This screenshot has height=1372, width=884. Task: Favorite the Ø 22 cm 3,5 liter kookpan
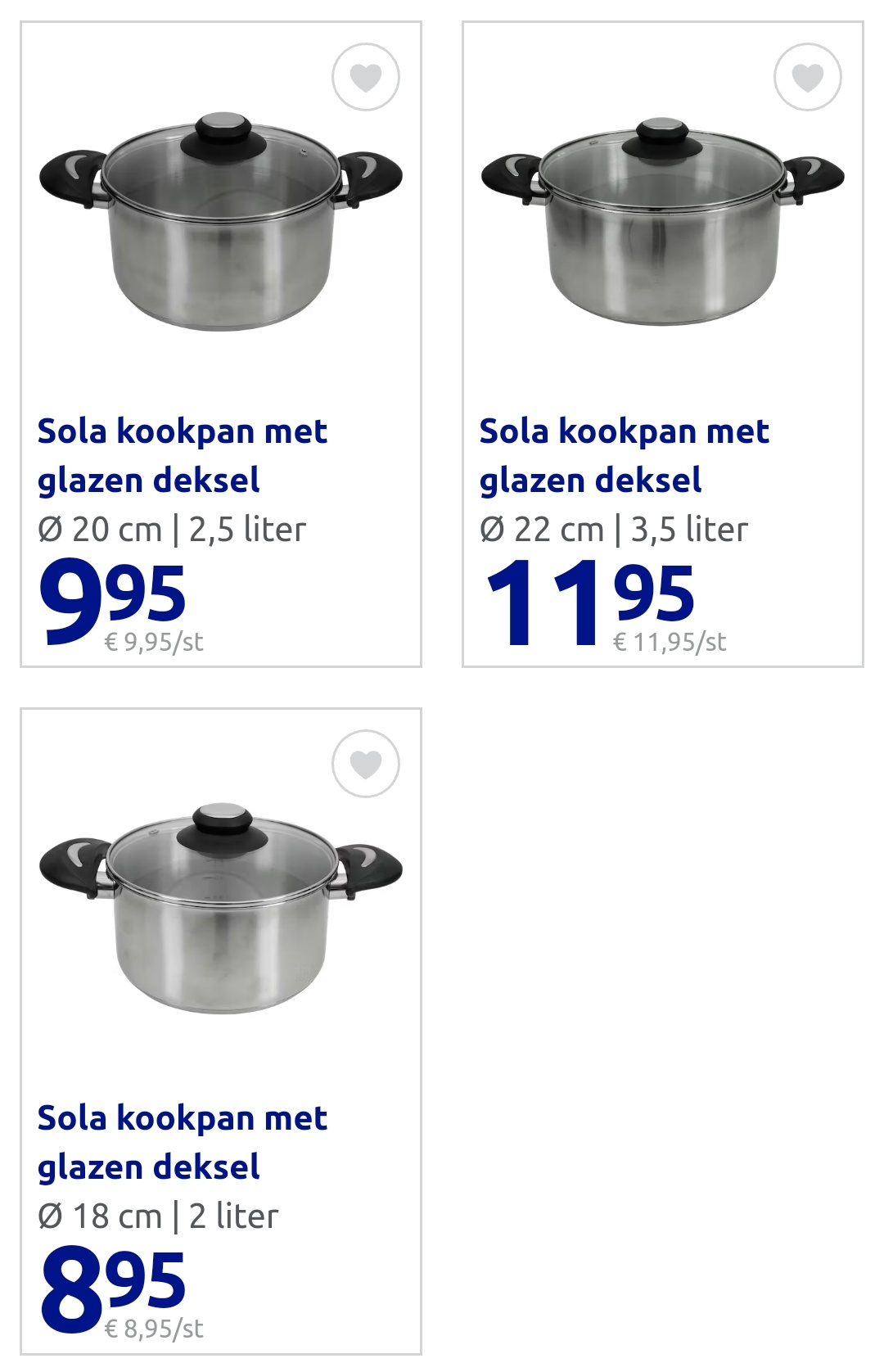click(x=808, y=77)
